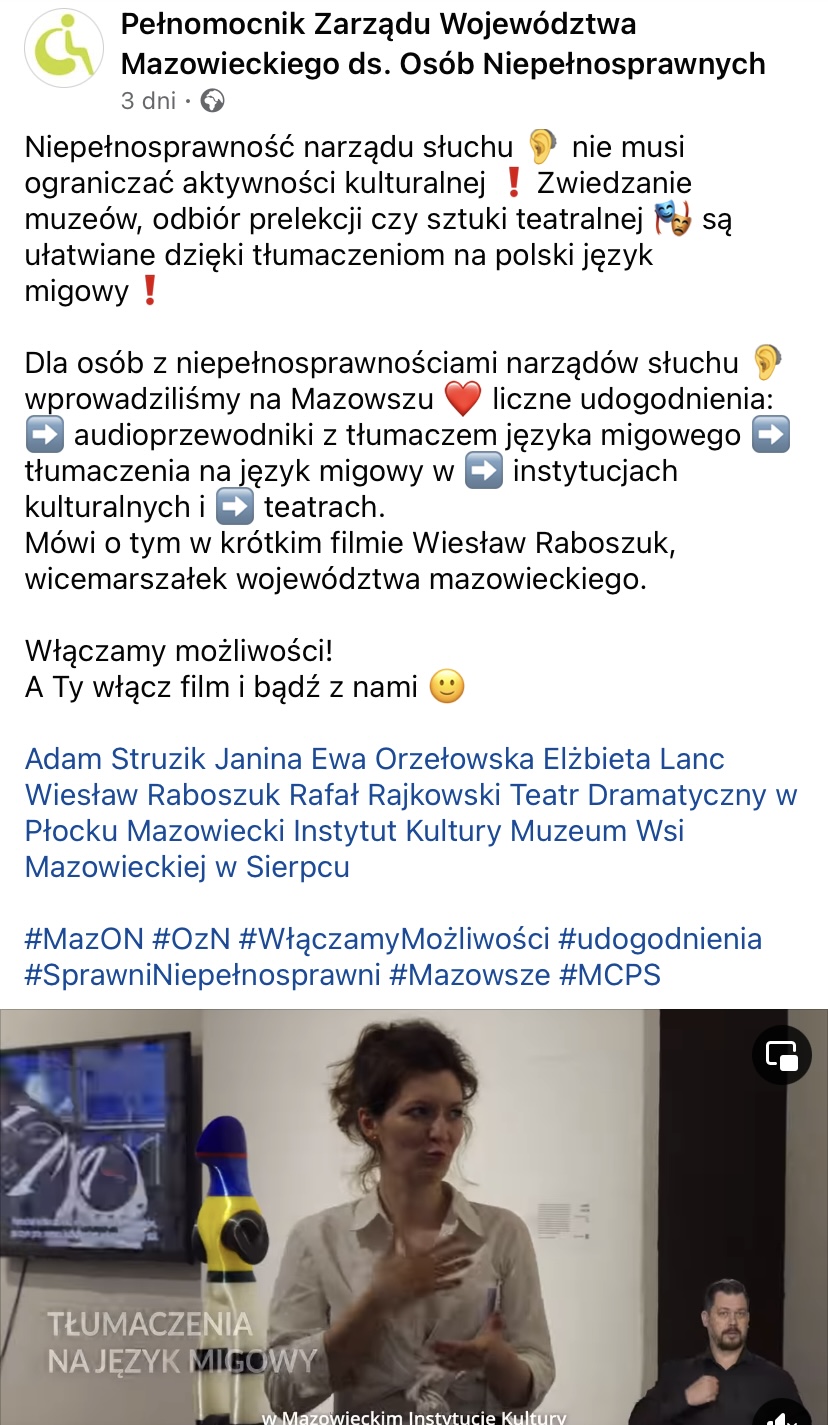Browse the #SprawniNiepełnosprawni hashtag
Viewport: 828px width, 1425px height.
202,975
